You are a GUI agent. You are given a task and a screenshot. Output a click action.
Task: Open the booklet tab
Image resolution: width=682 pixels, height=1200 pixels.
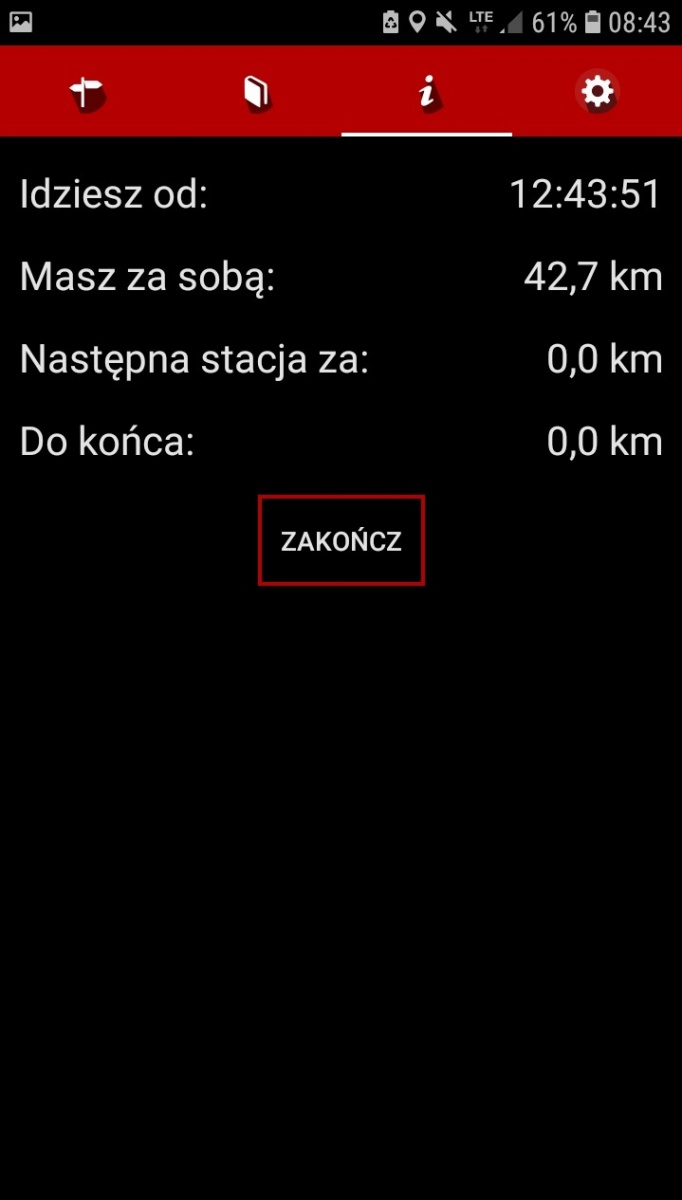256,92
